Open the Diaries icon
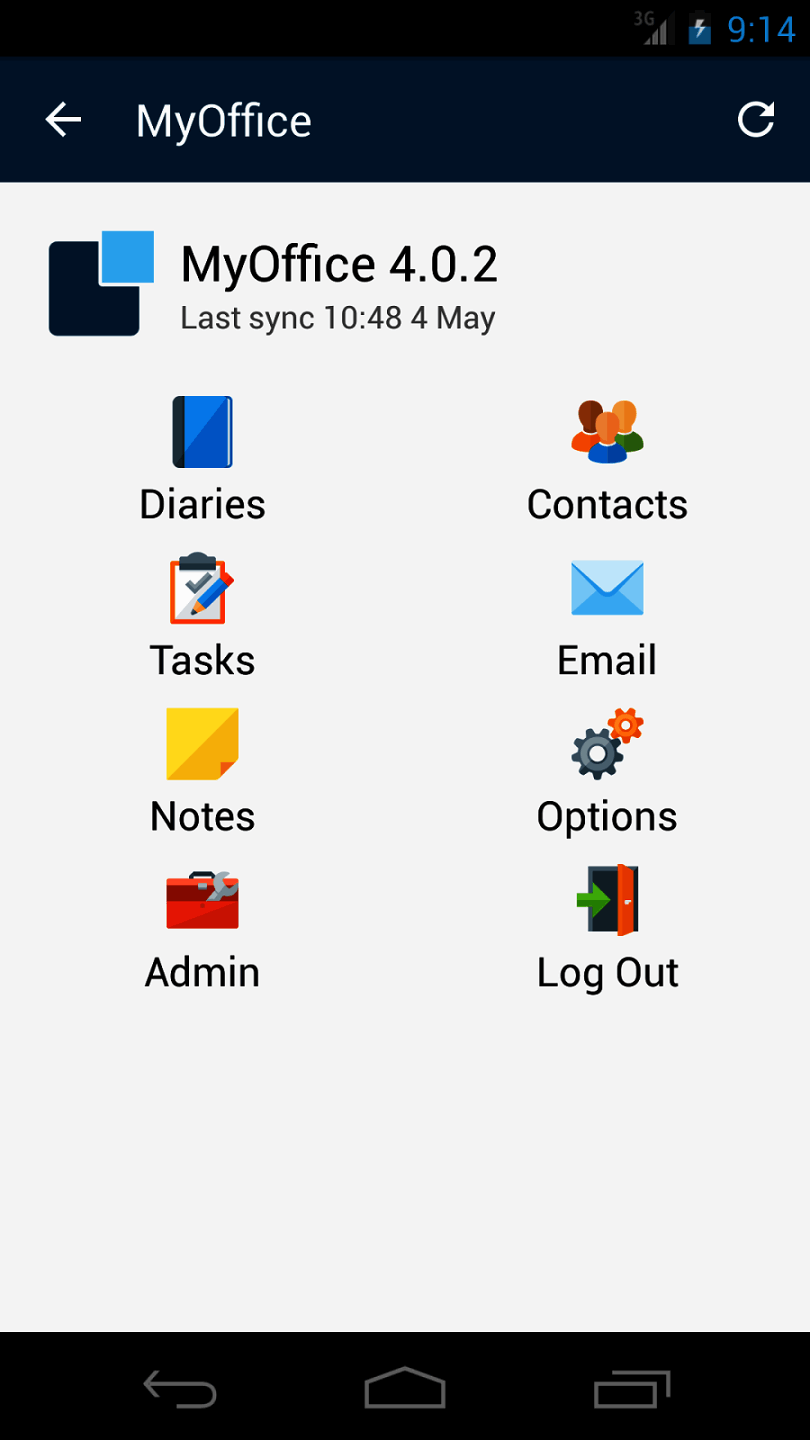The image size is (810, 1440). [x=202, y=432]
